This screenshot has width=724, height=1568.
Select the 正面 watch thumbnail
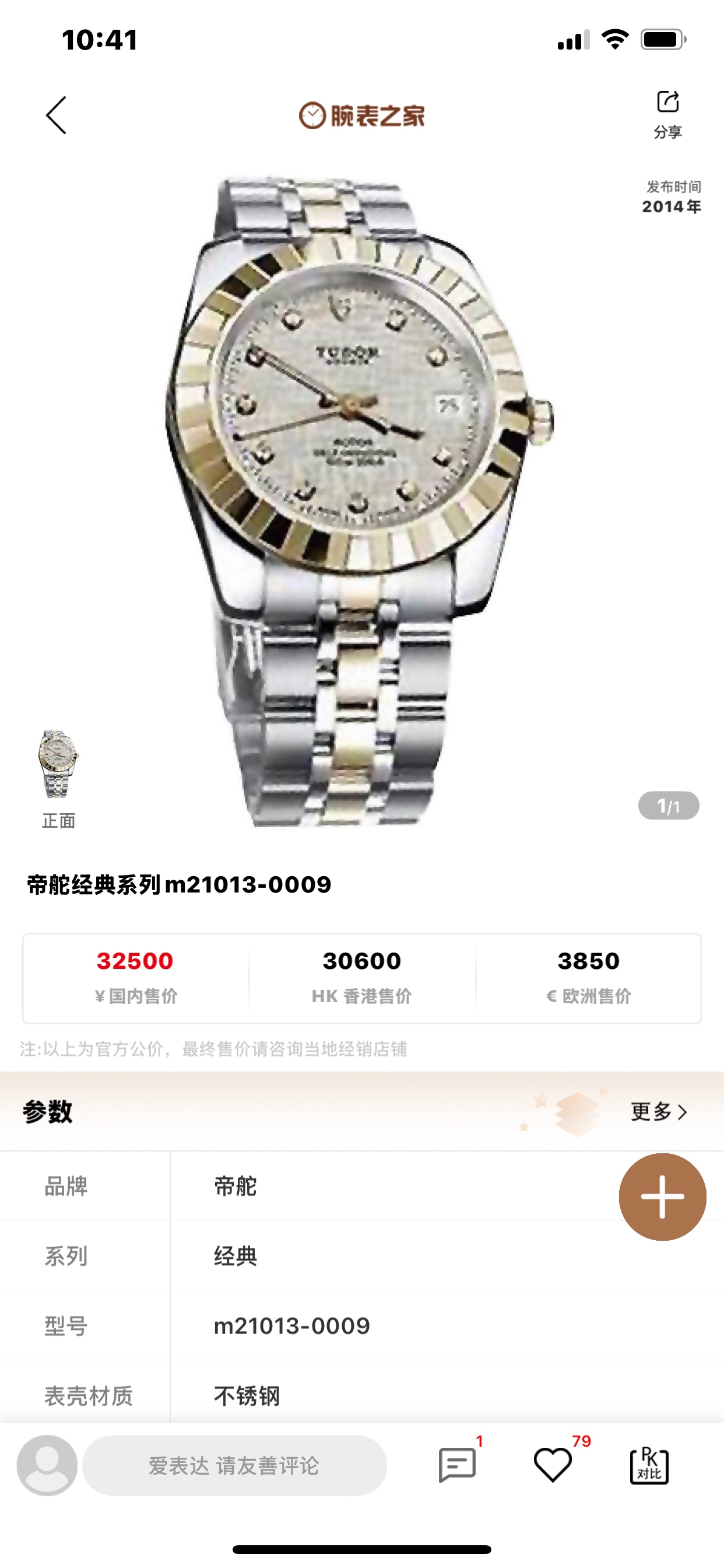click(58, 765)
